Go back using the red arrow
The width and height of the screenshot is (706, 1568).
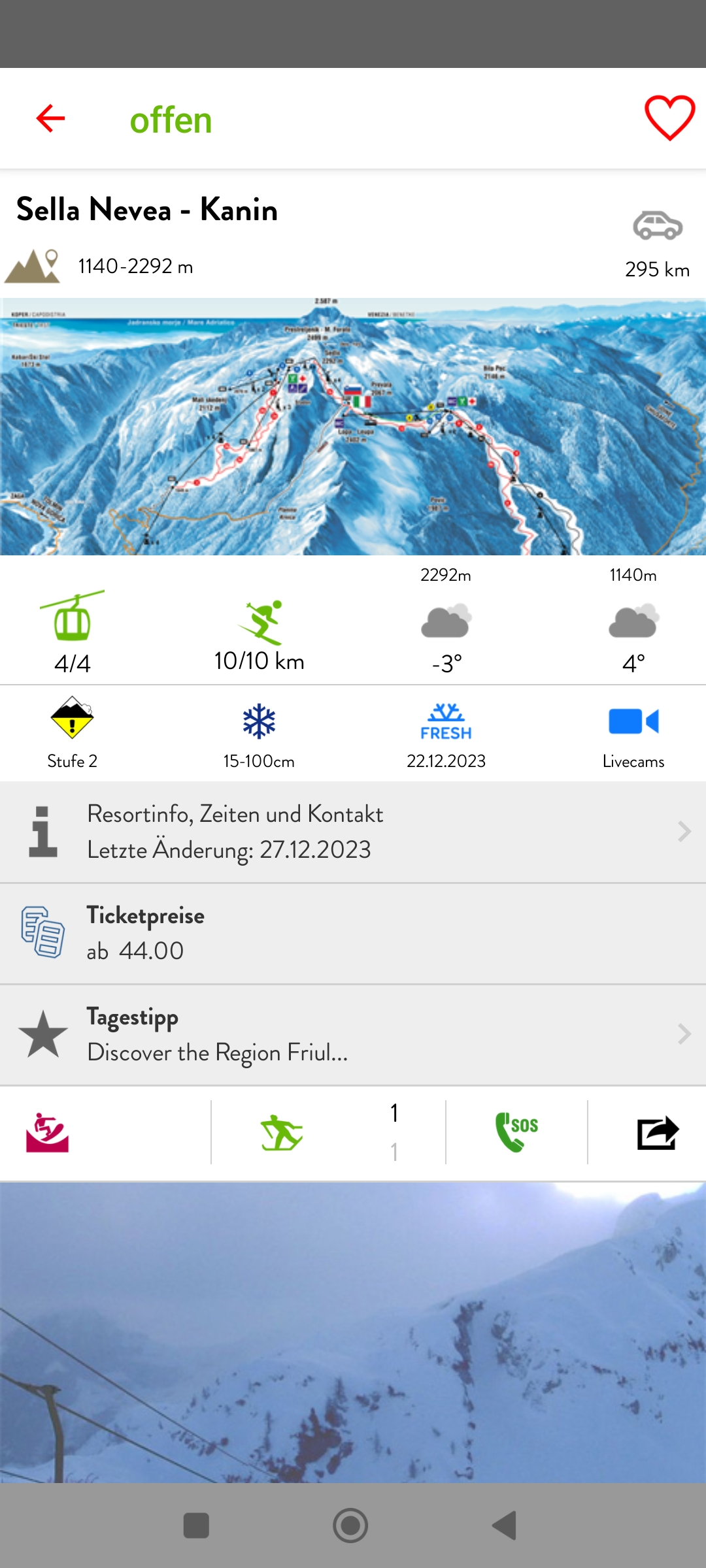coord(50,118)
